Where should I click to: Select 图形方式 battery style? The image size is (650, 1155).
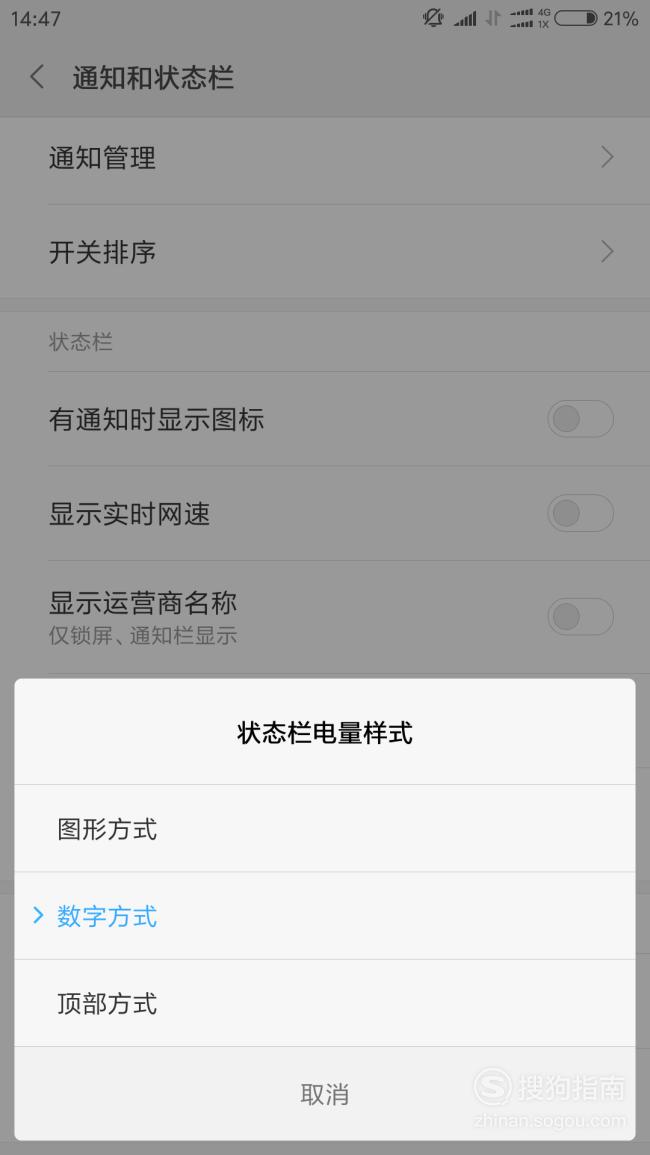tap(324, 829)
